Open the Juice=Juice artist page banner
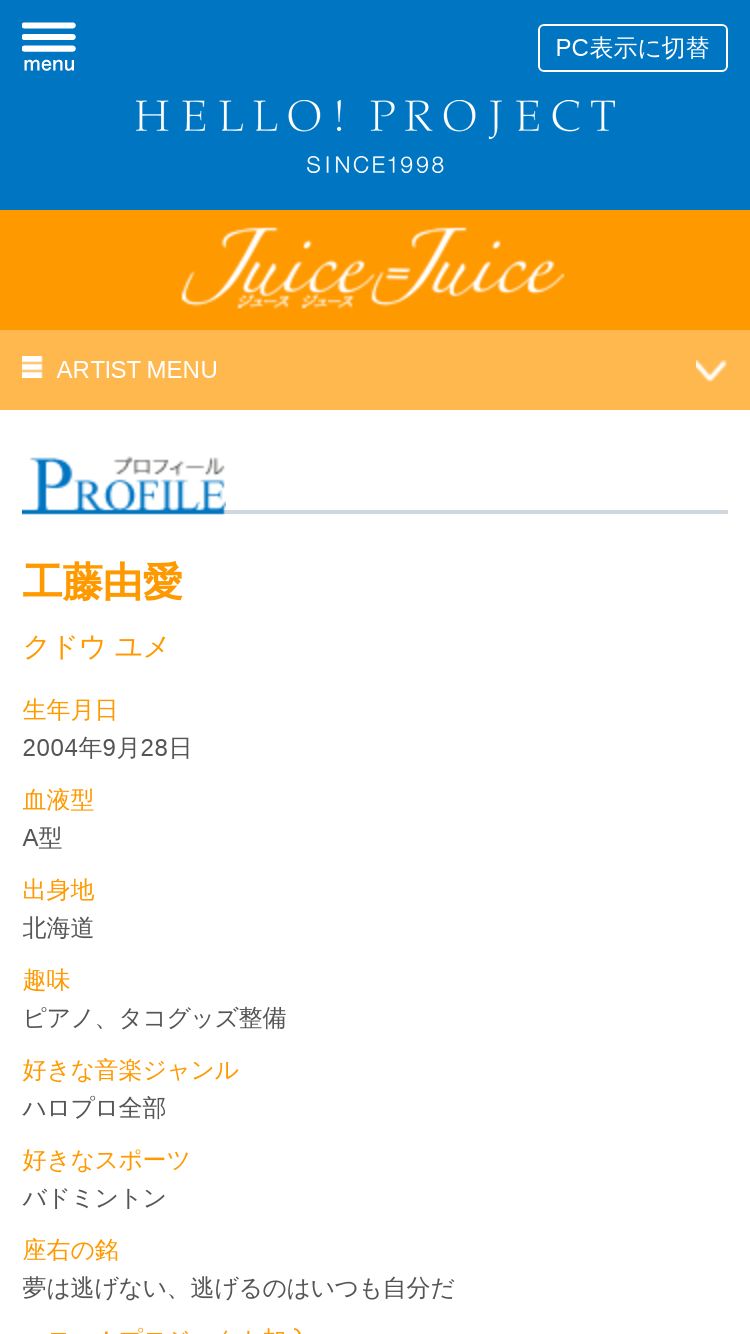 [x=374, y=269]
